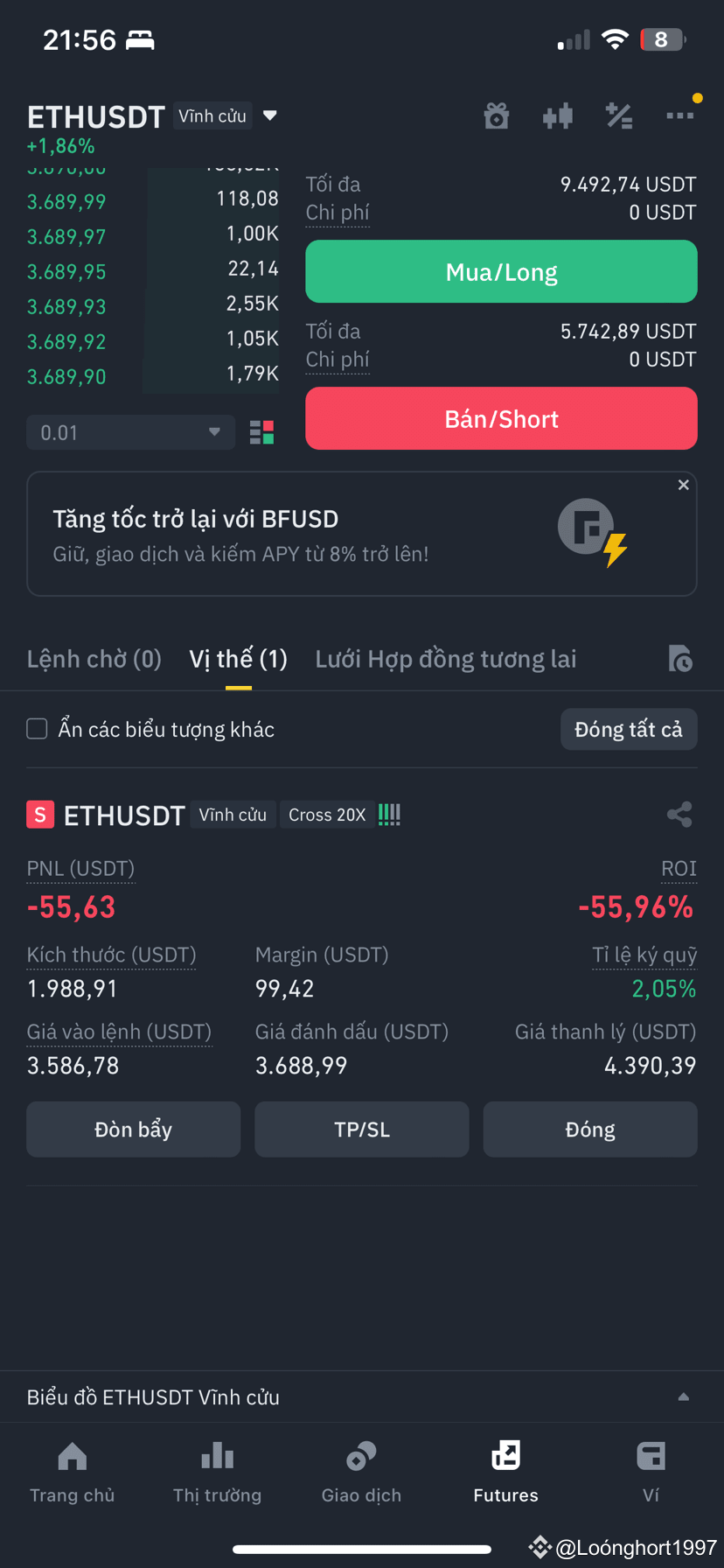
Task: Click Đóng tất cả to close all positions
Action: click(629, 728)
